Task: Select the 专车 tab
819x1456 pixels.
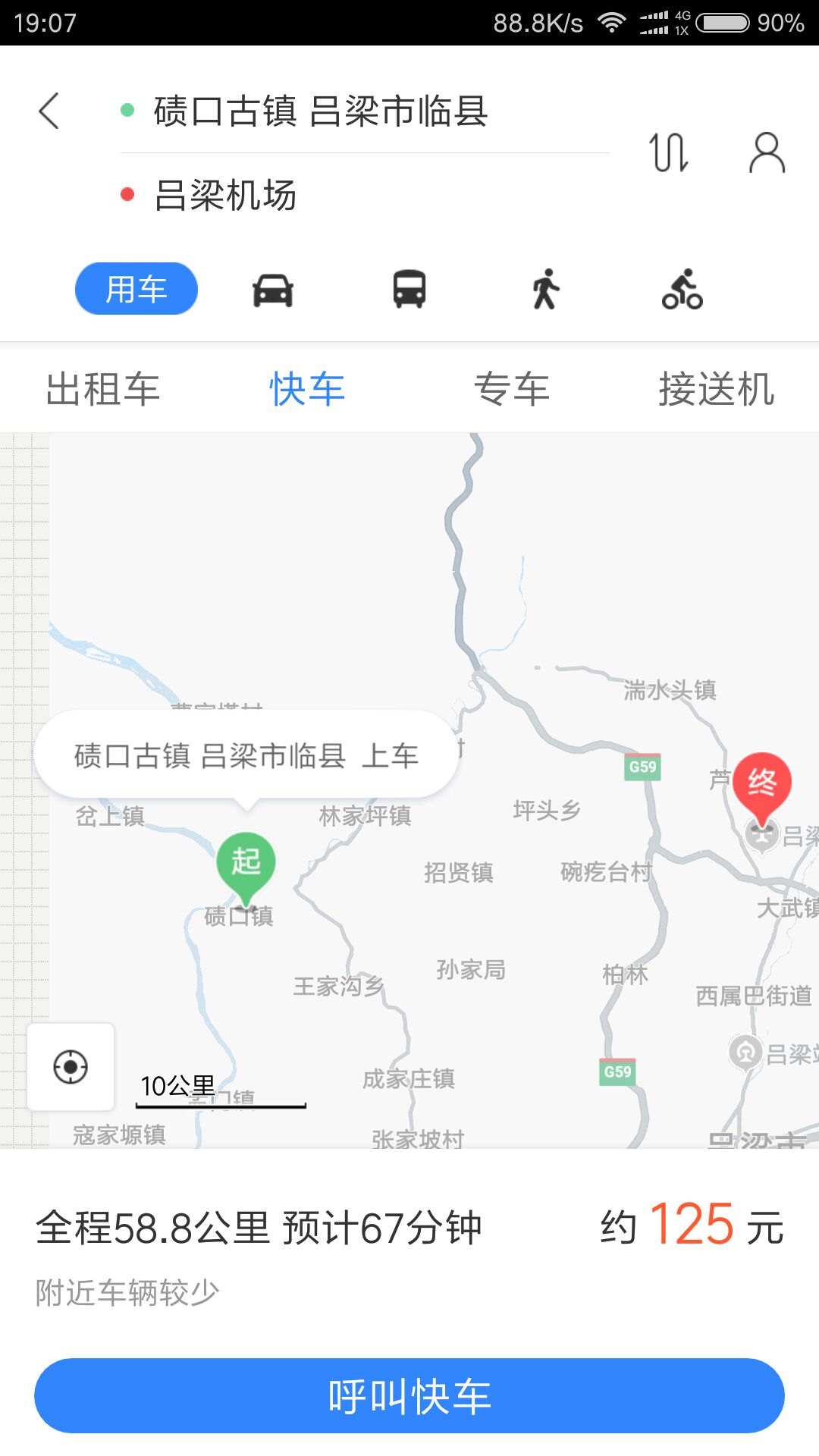Action: [512, 389]
